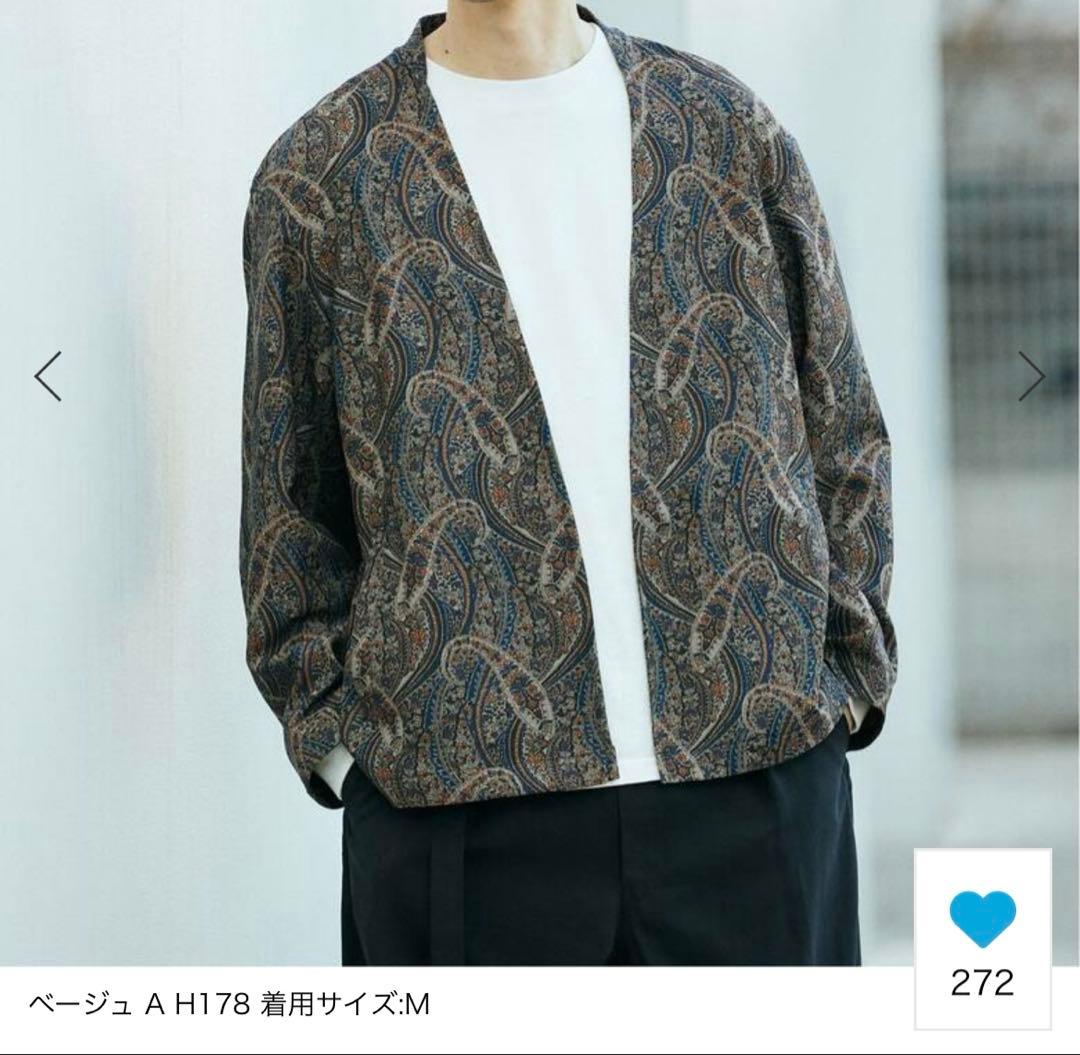This screenshot has height=1055, width=1080.
Task: Show the previous product photo
Action: point(48,376)
